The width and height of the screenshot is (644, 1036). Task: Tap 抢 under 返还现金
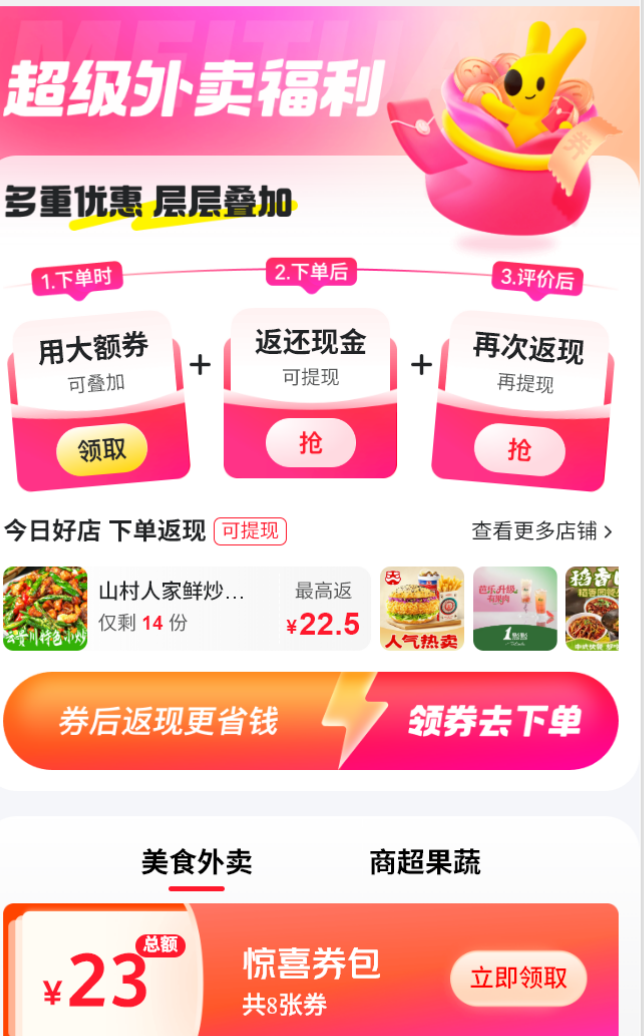click(x=310, y=443)
